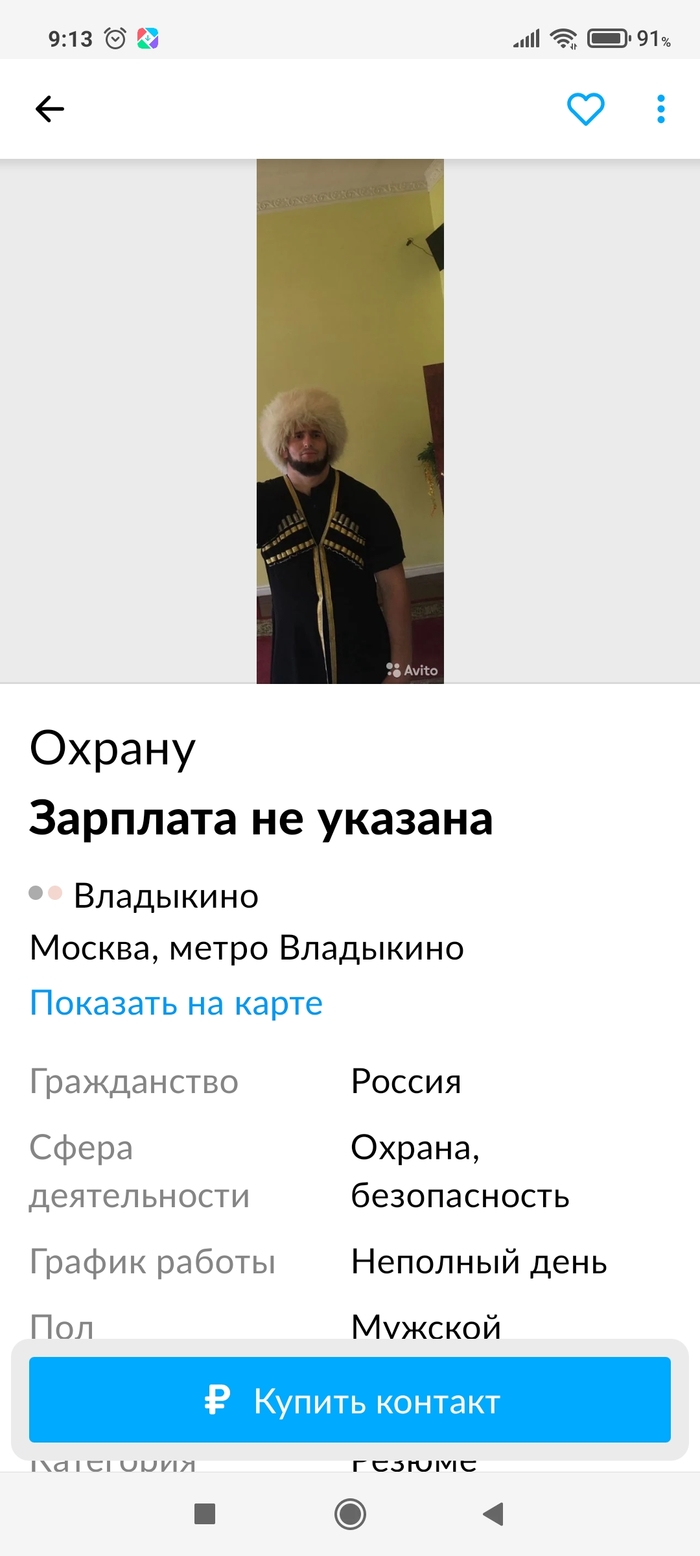
Task: Add this listing to favorites
Action: point(585,109)
